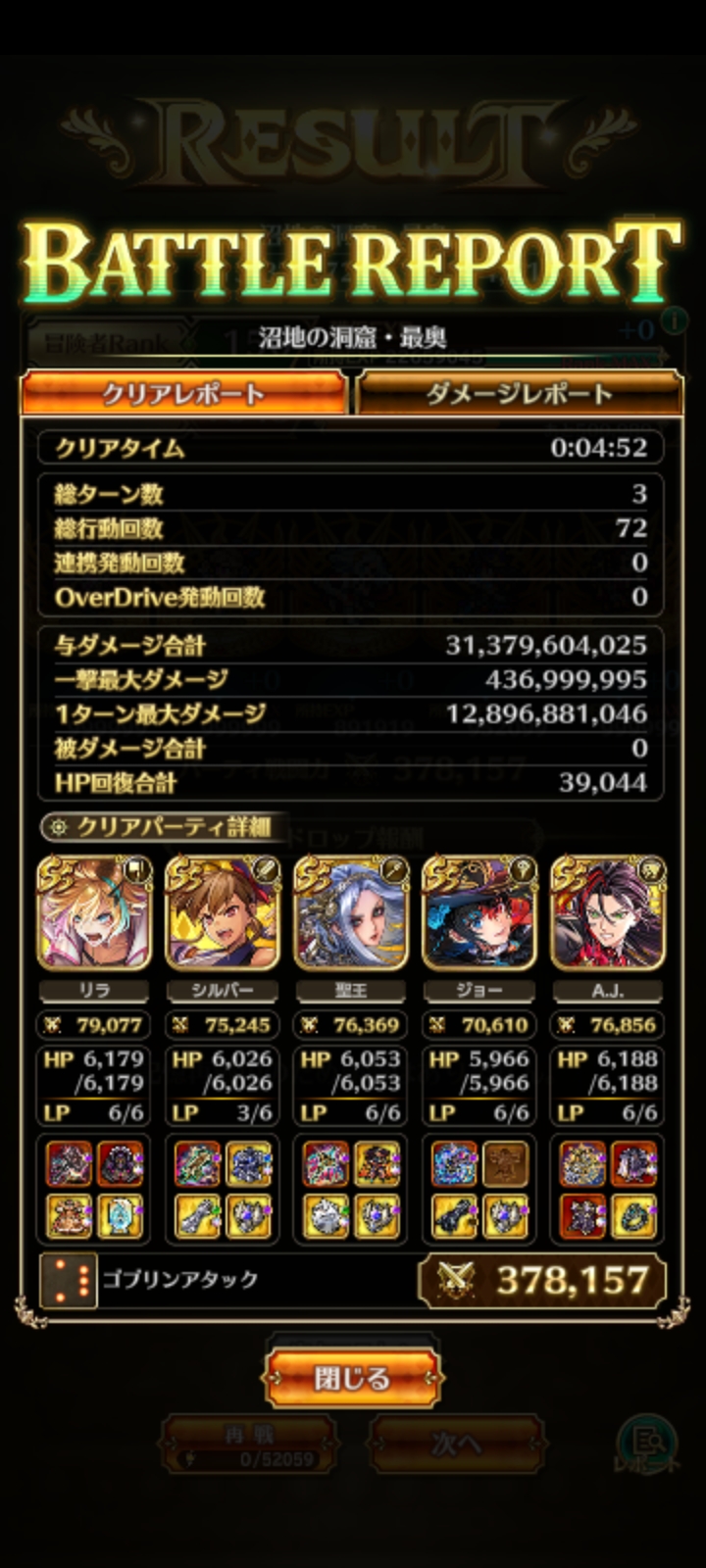
Task: Select the 聖王 character portrait
Action: click(351, 912)
